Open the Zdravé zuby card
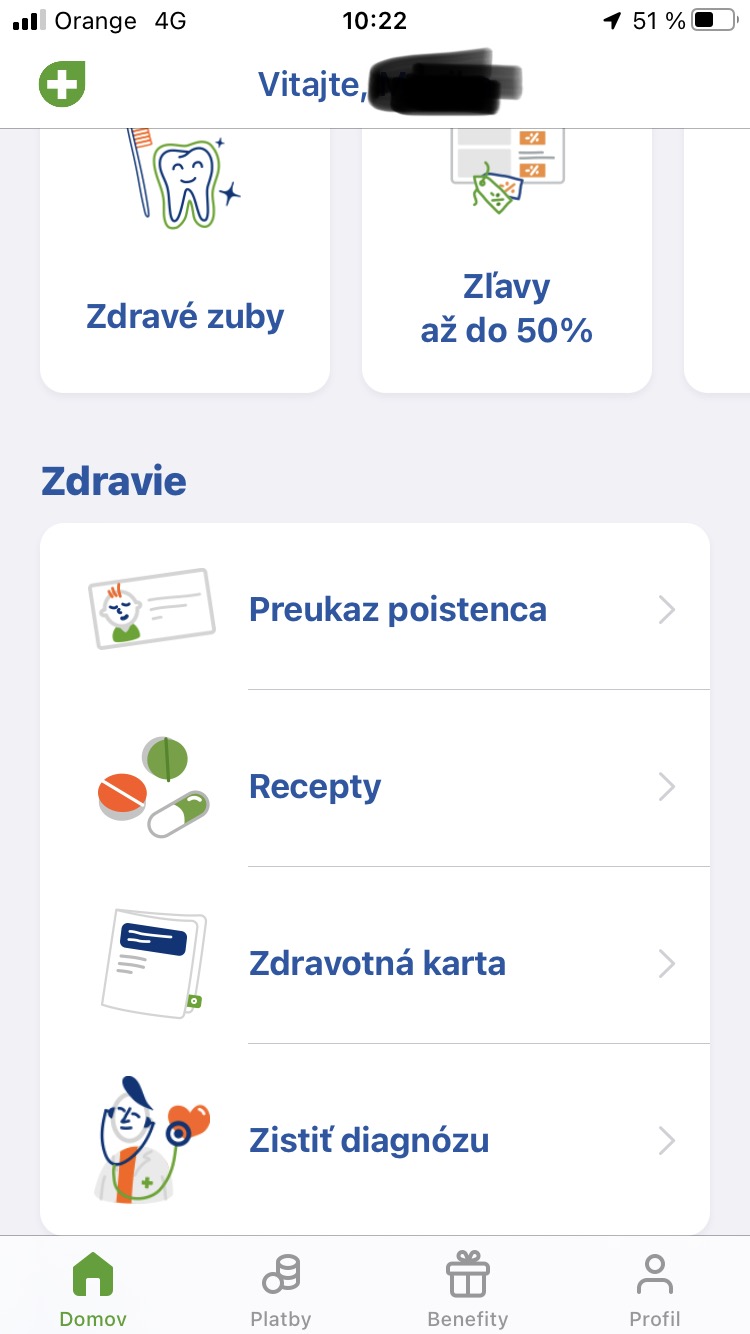Screen dimensions: 750x1334 click(x=185, y=260)
